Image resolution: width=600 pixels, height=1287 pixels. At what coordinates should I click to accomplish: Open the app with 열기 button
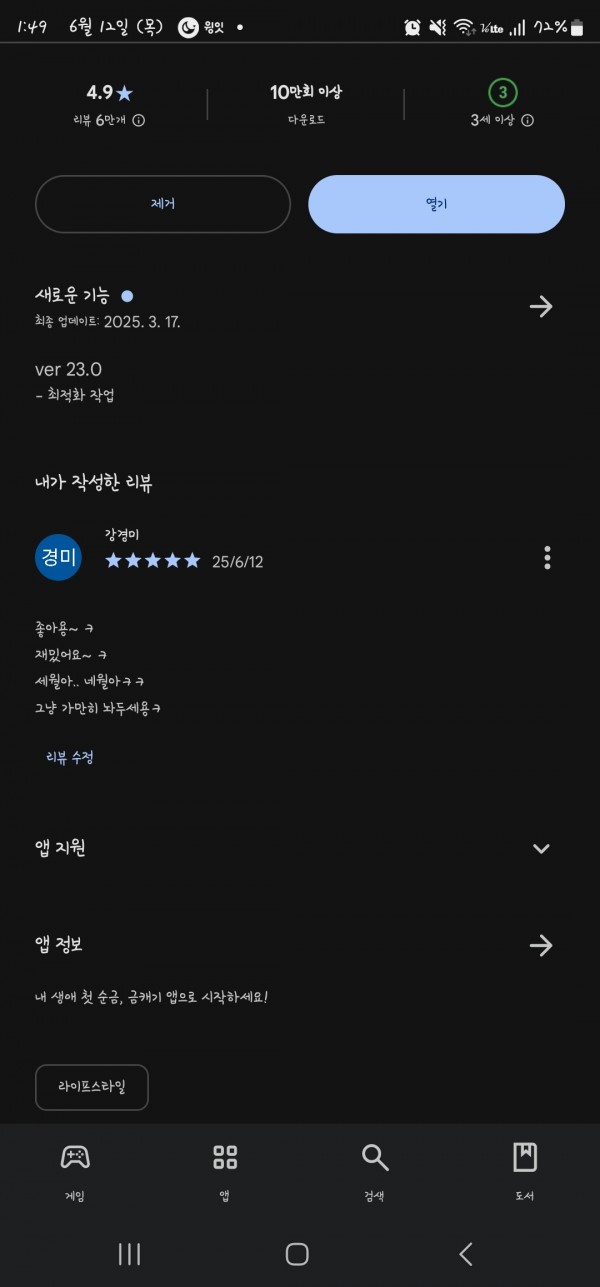click(436, 204)
